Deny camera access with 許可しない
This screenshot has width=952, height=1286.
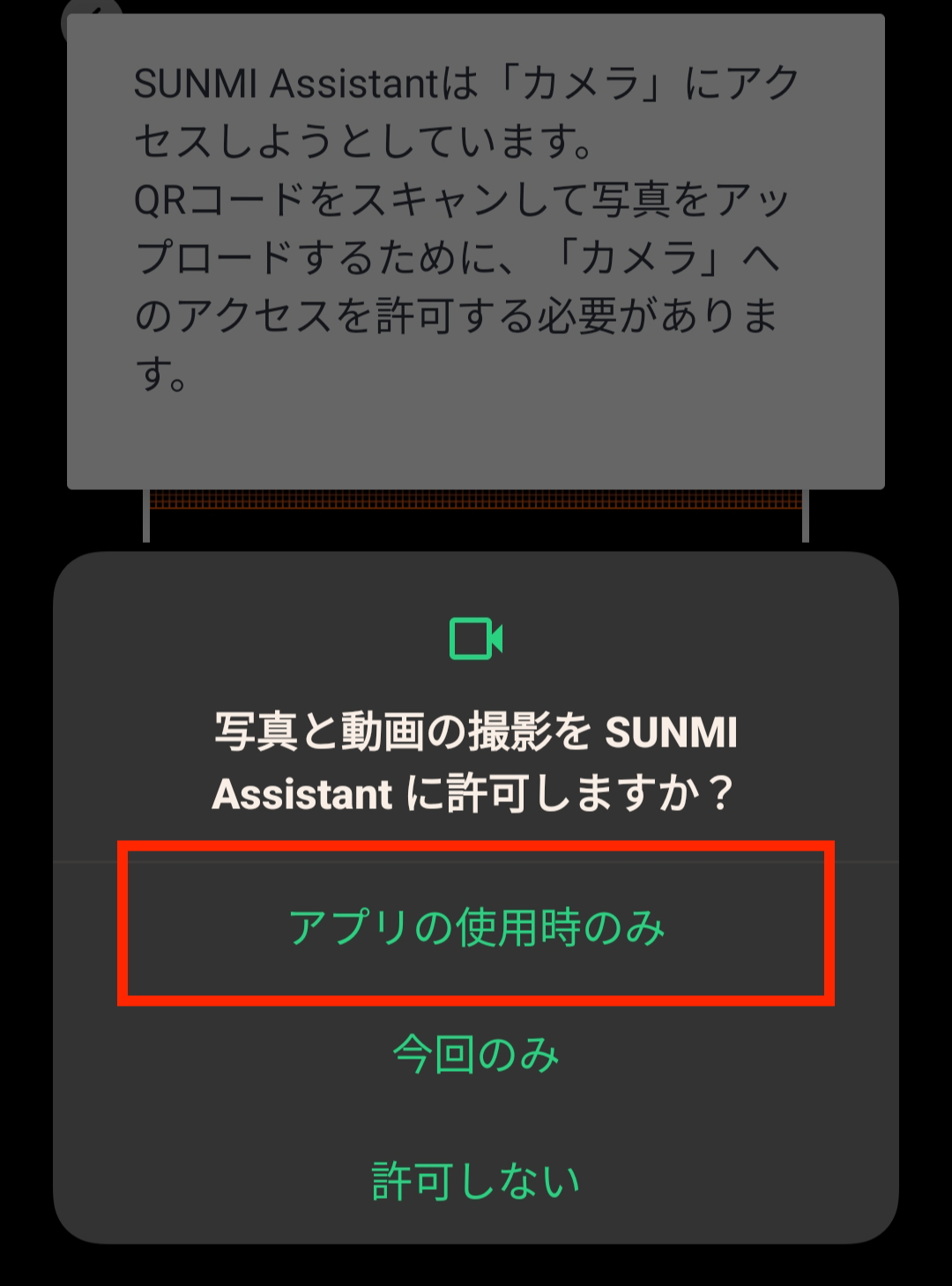476,1181
